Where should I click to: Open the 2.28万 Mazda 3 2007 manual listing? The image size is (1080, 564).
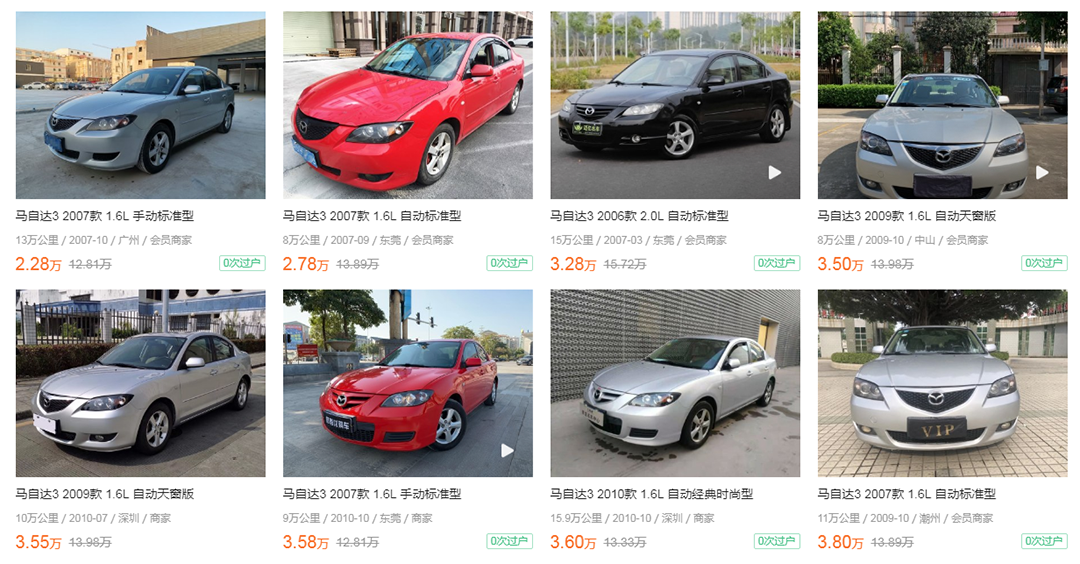(x=140, y=105)
